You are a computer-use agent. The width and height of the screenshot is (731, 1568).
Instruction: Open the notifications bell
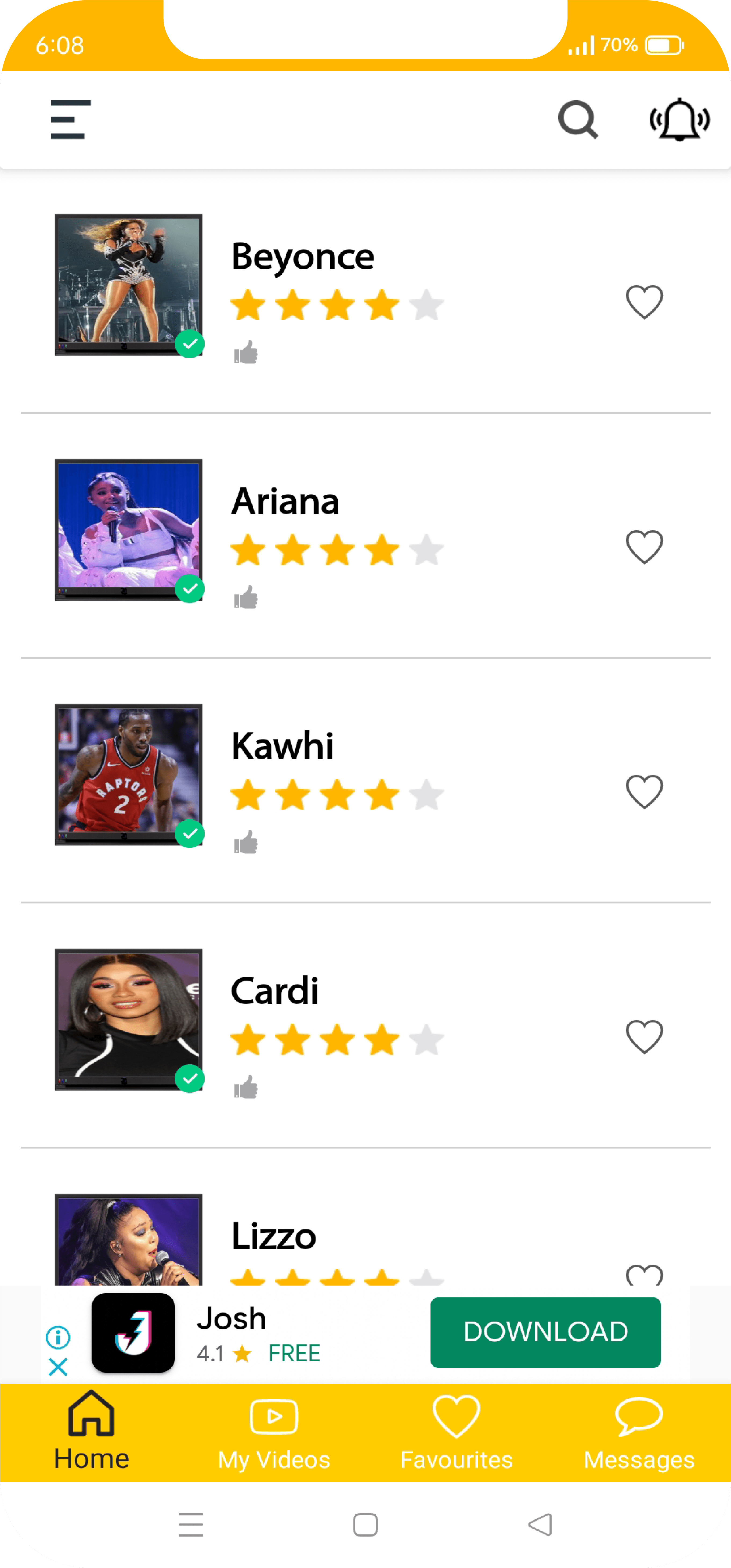(679, 119)
